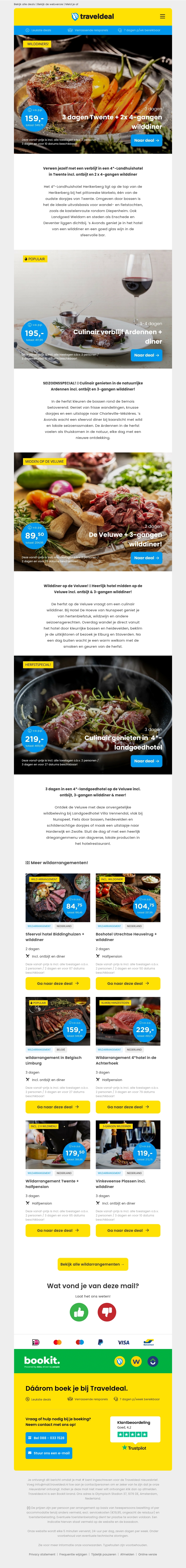186x1568 pixels.
Task: Tap the 'Afmelden' unsubscribe link
Action: [x=127, y=1554]
